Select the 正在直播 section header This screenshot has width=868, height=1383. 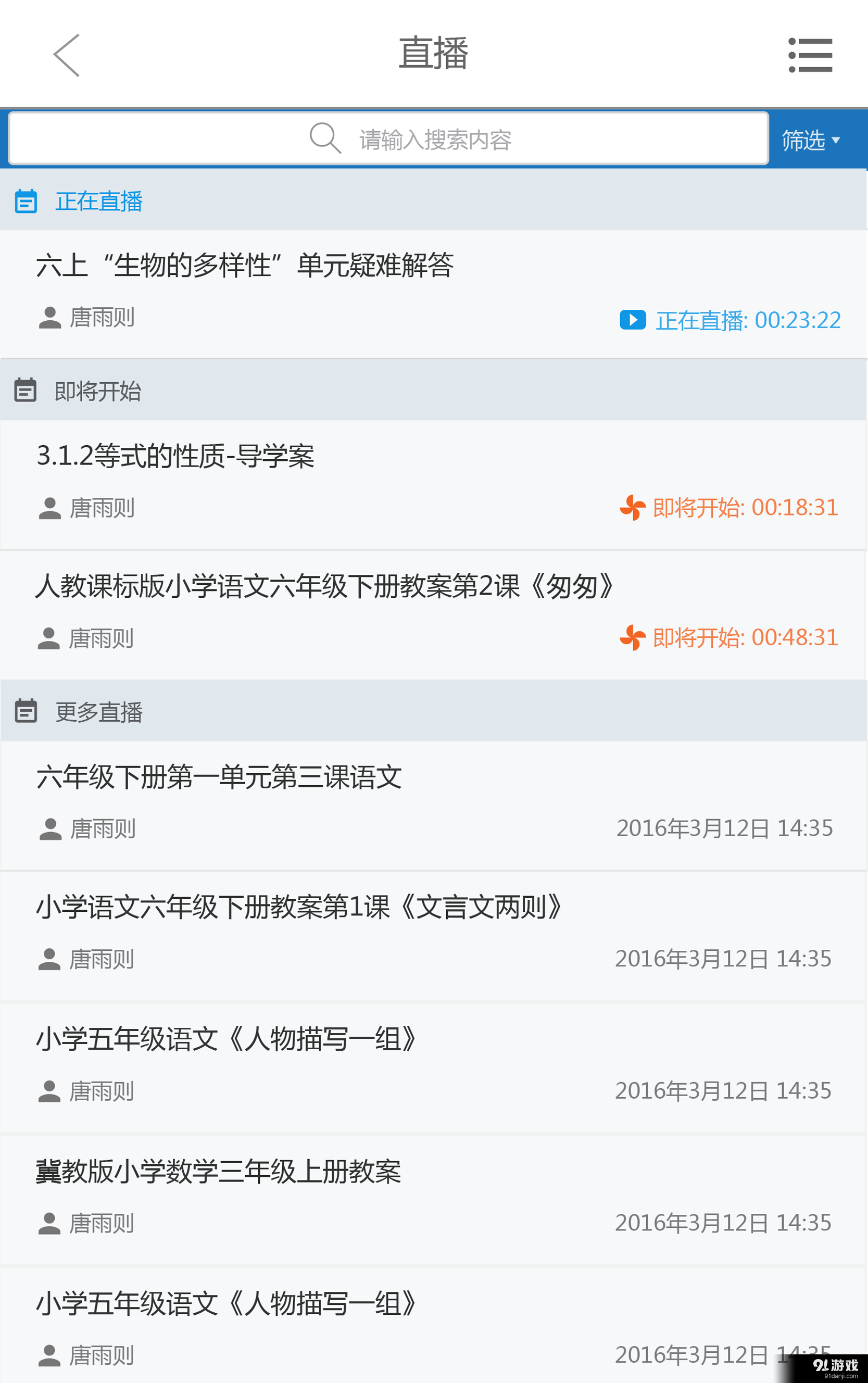(99, 202)
